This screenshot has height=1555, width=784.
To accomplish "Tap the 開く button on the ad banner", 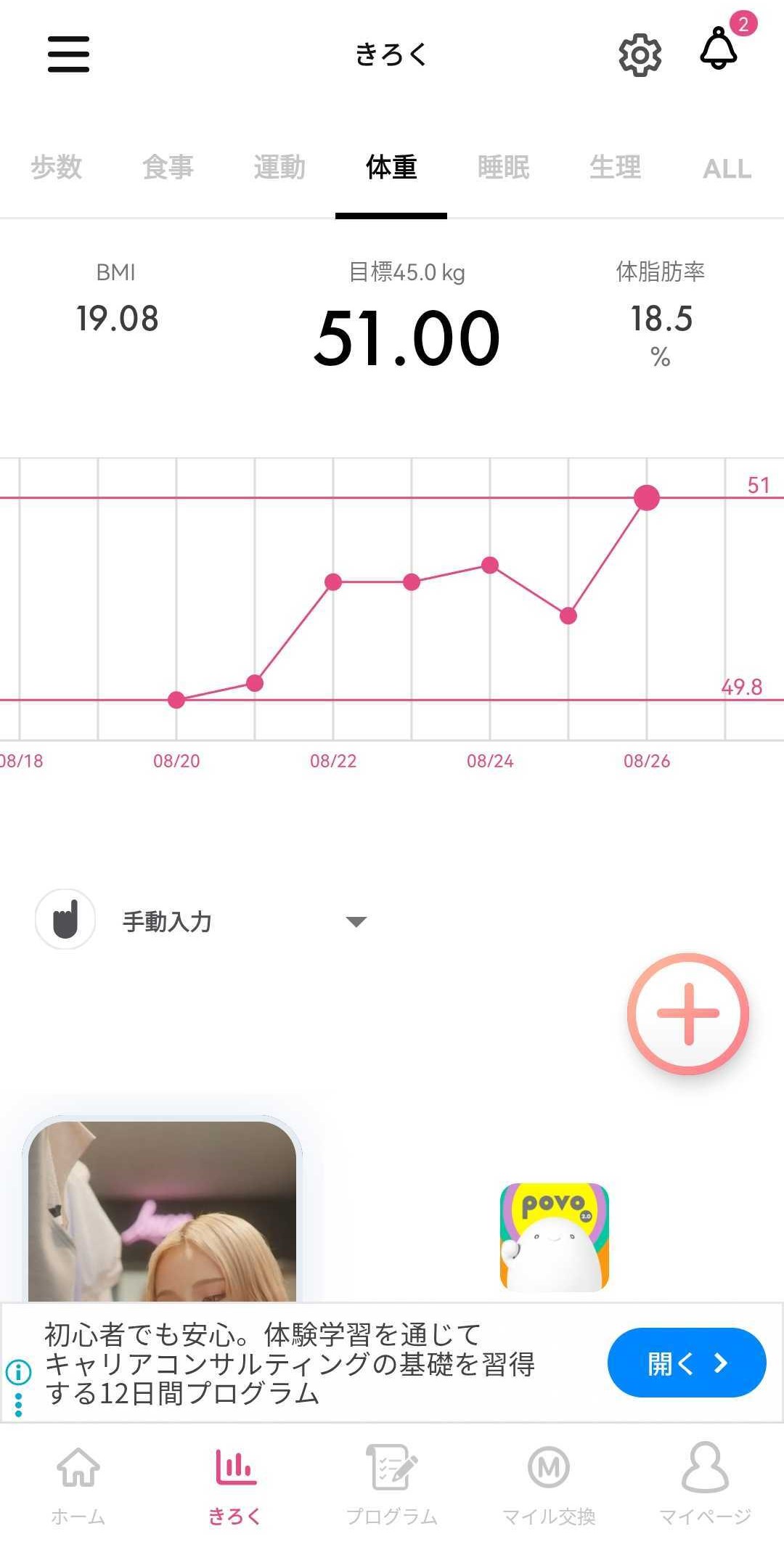I will point(686,1363).
